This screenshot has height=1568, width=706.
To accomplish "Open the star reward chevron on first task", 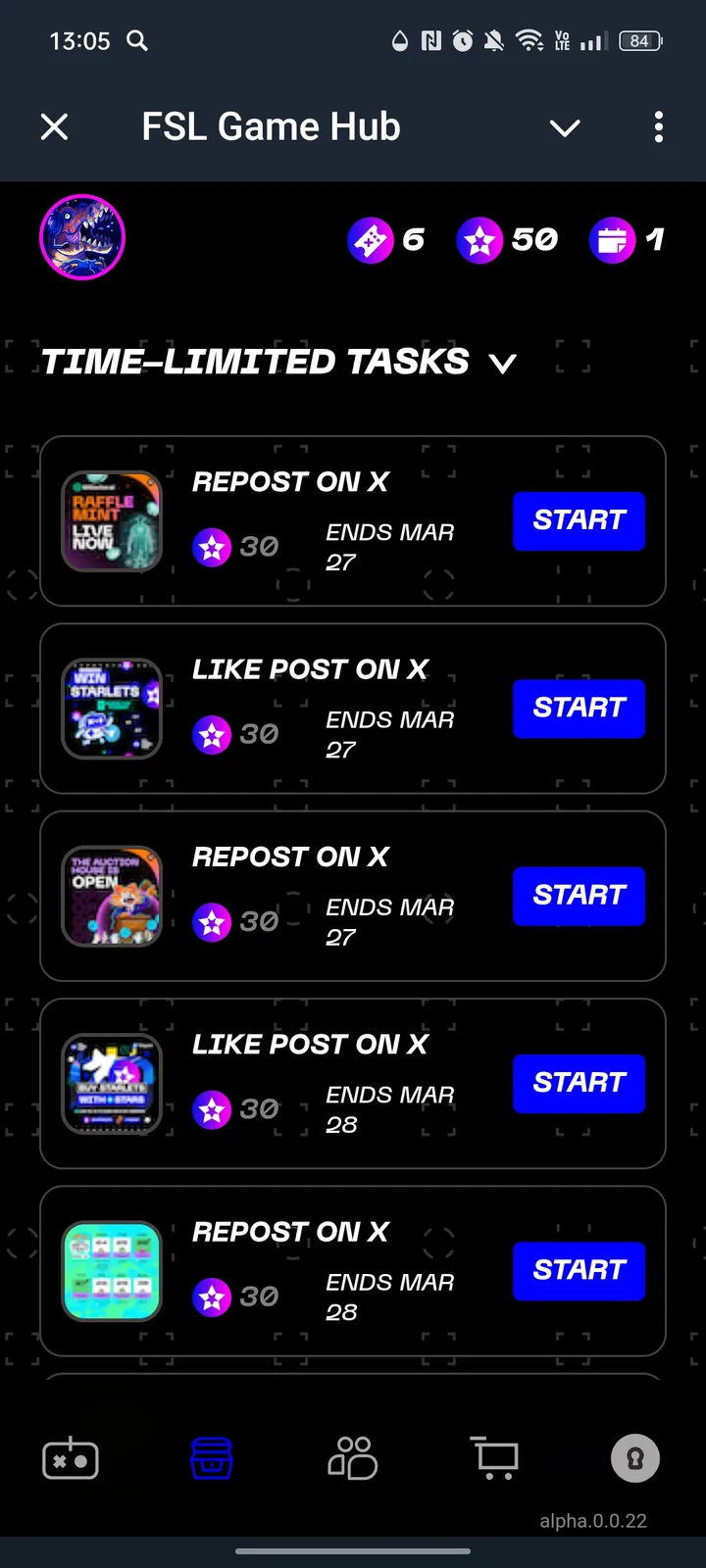I will tap(213, 547).
